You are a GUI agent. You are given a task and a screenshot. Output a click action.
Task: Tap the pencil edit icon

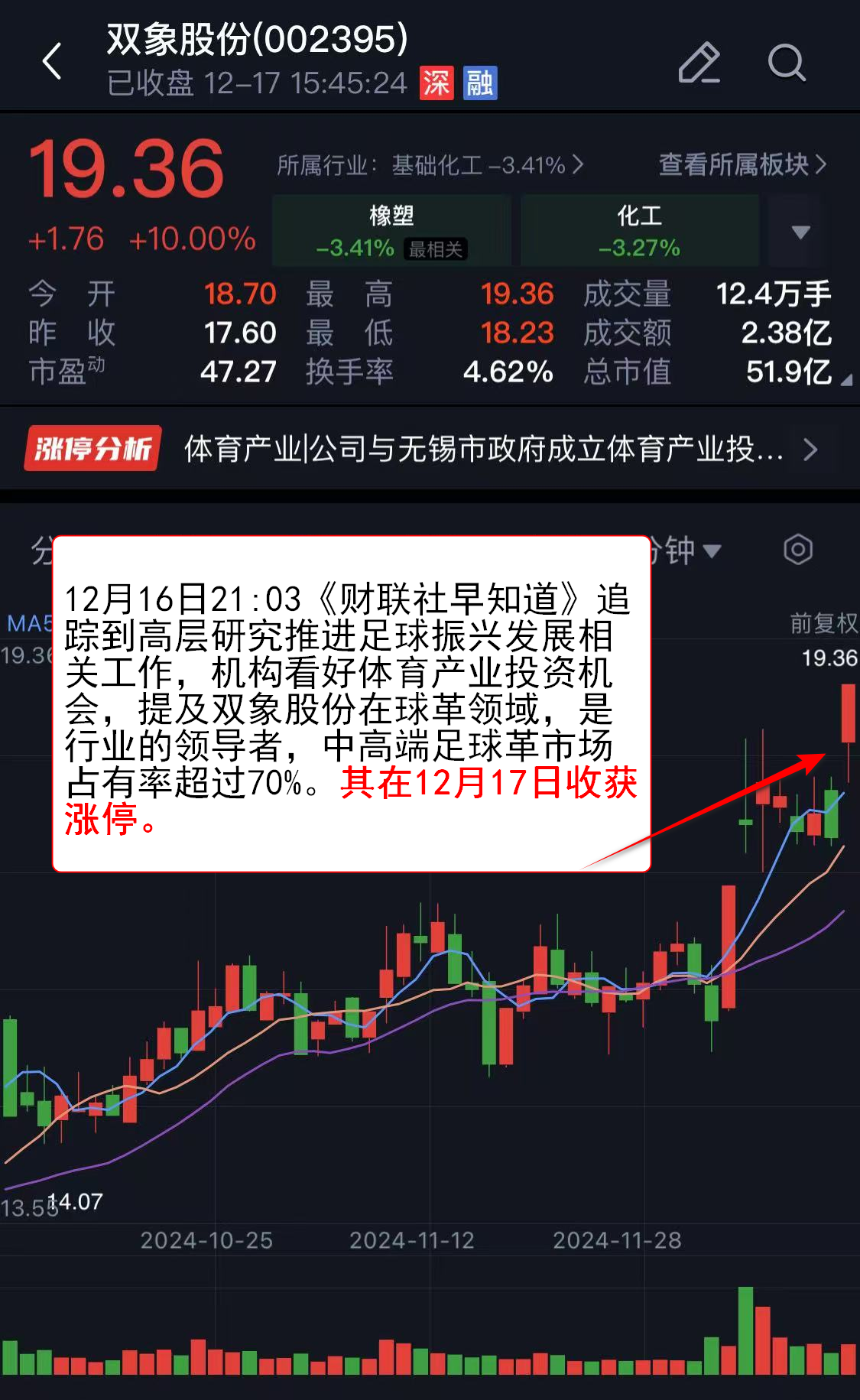pyautogui.click(x=699, y=63)
